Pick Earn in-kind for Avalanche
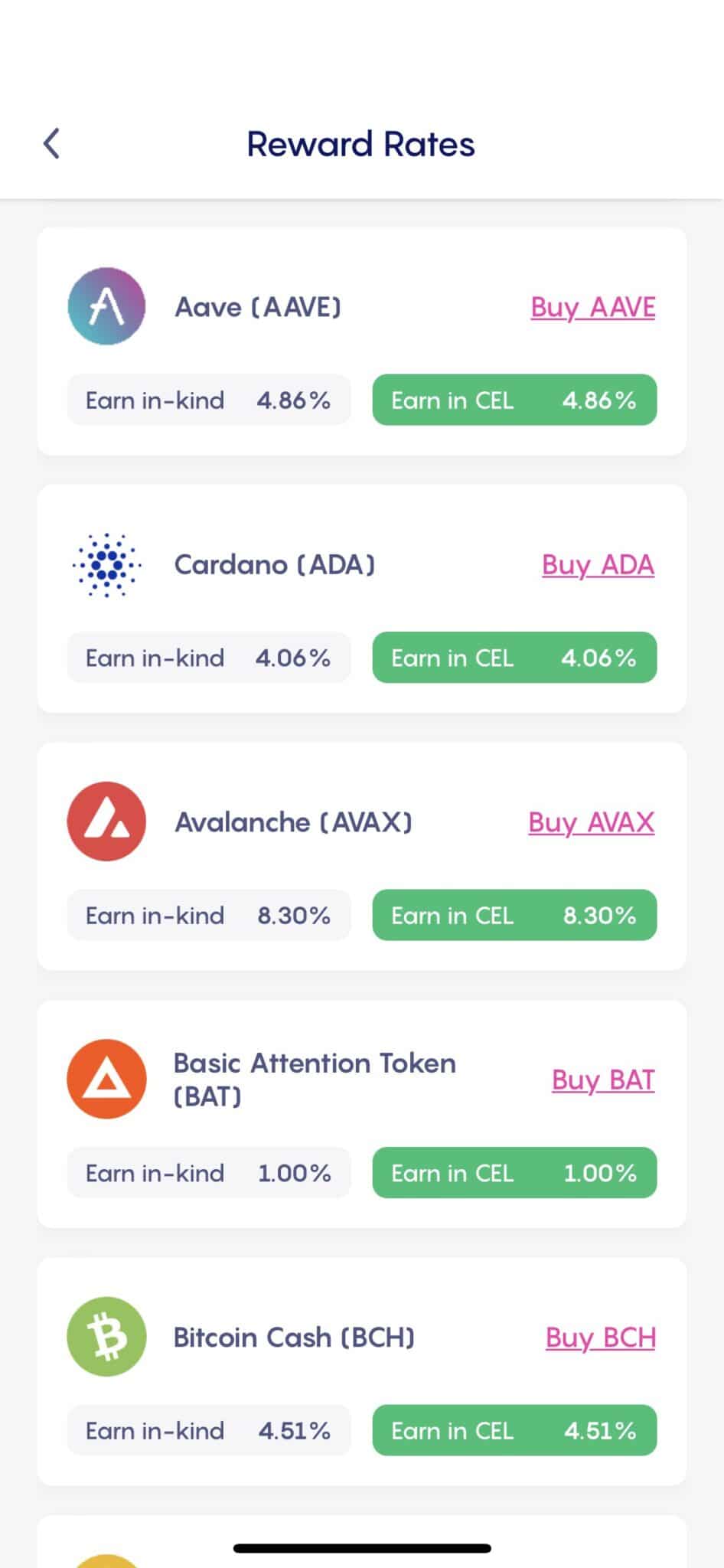 [209, 915]
